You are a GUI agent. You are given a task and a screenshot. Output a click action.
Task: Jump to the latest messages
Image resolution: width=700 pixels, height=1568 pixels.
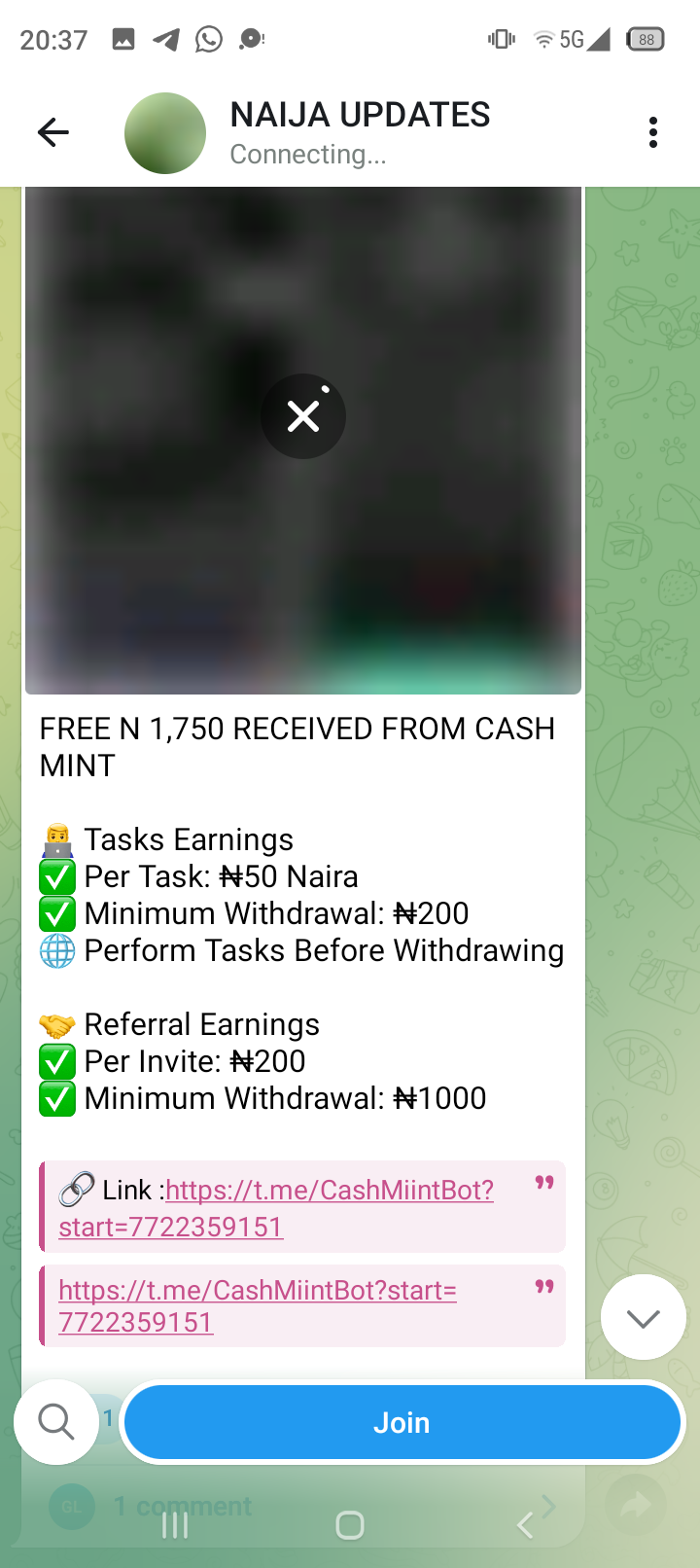click(643, 1317)
